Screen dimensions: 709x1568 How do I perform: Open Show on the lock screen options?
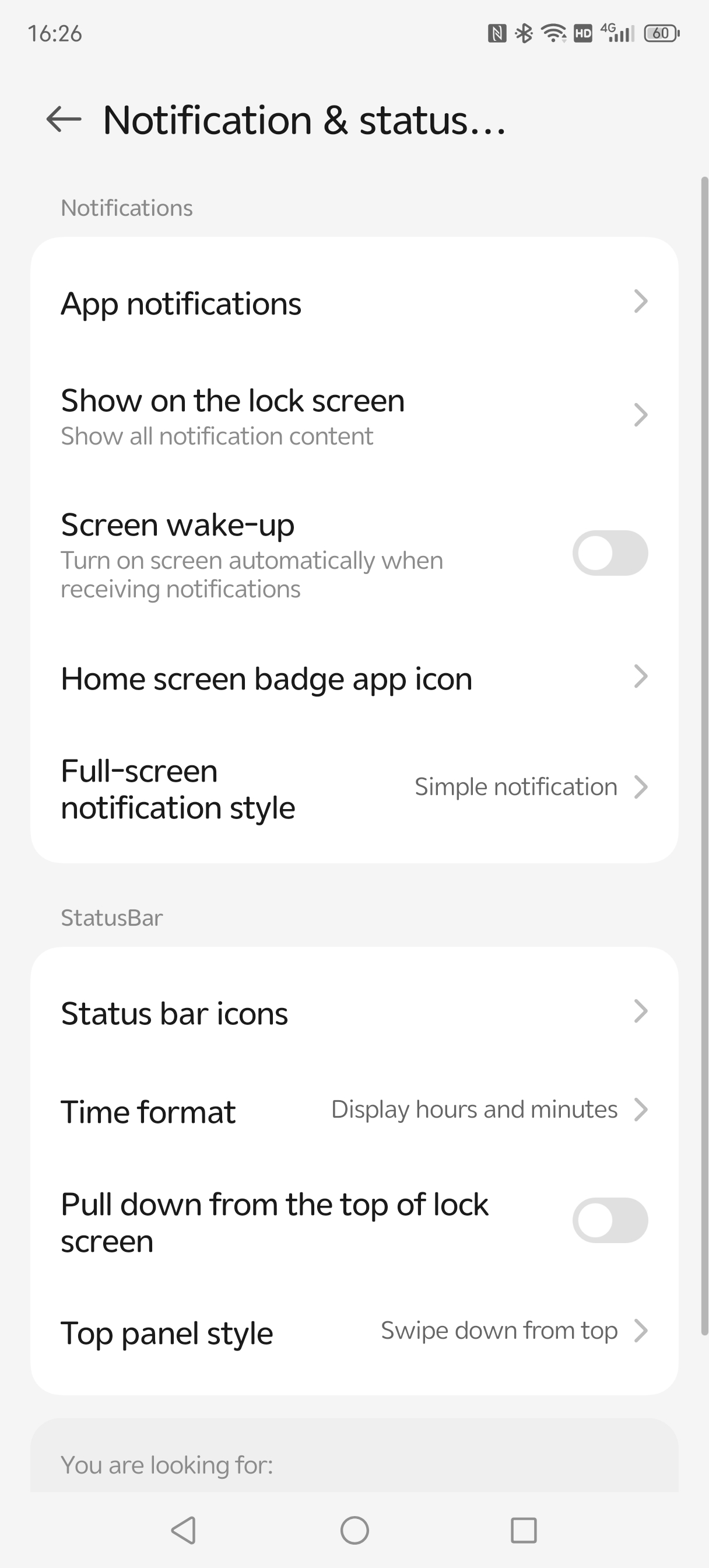[x=354, y=416]
